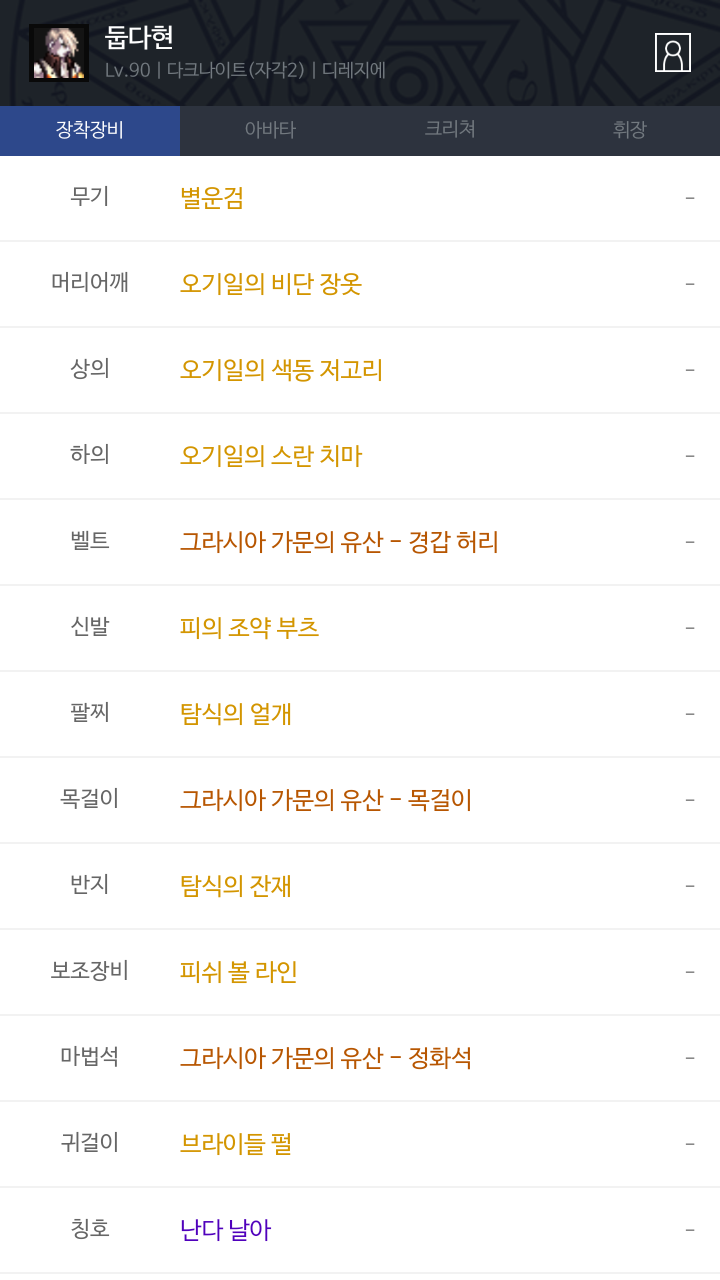
Task: View 피쉬 볼 라인 sub equipment
Action: [x=238, y=972]
